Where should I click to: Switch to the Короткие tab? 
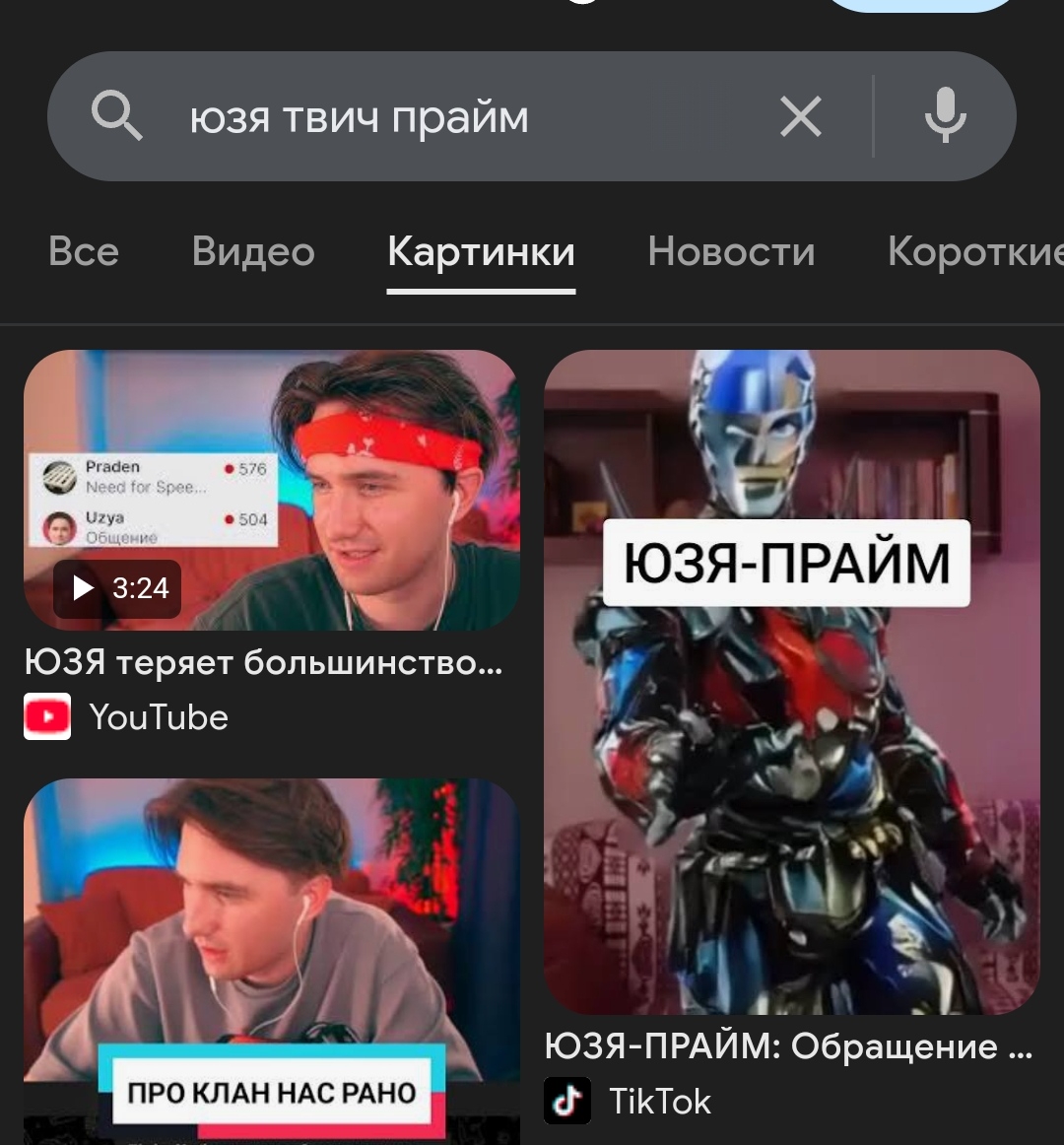(975, 252)
